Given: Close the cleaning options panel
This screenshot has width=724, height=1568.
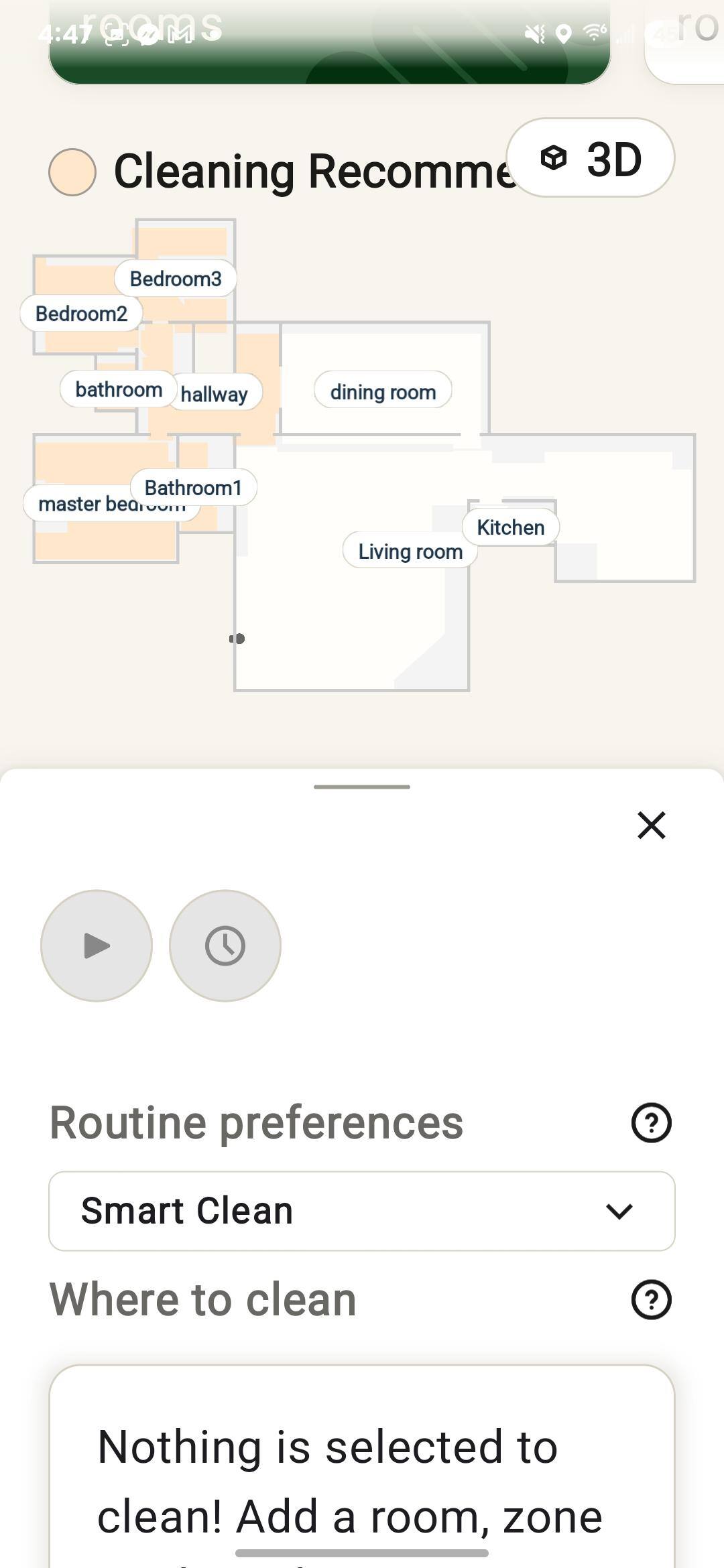Looking at the screenshot, I should [651, 825].
